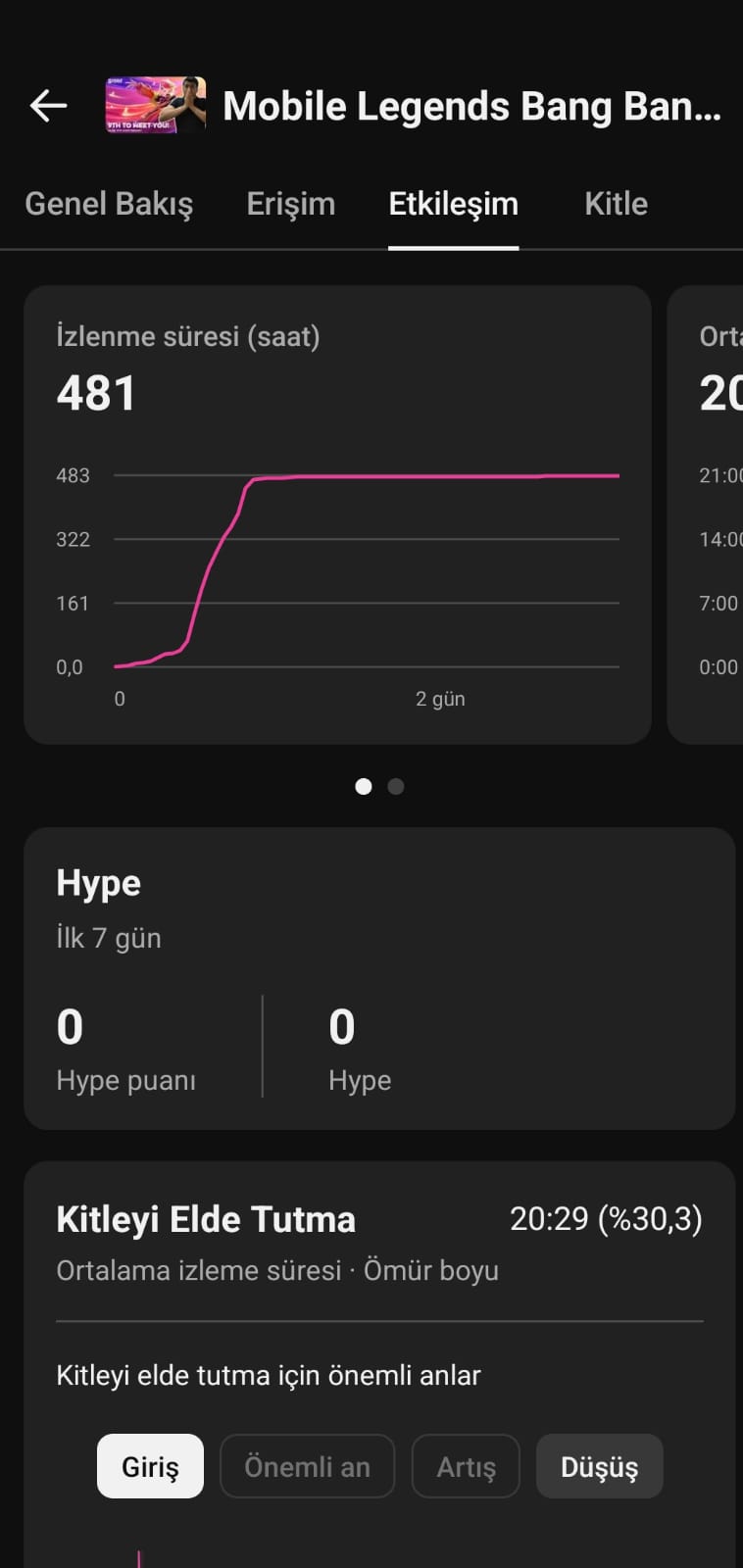Select the Etkileşim tab
The height and width of the screenshot is (1568, 743).
(453, 204)
